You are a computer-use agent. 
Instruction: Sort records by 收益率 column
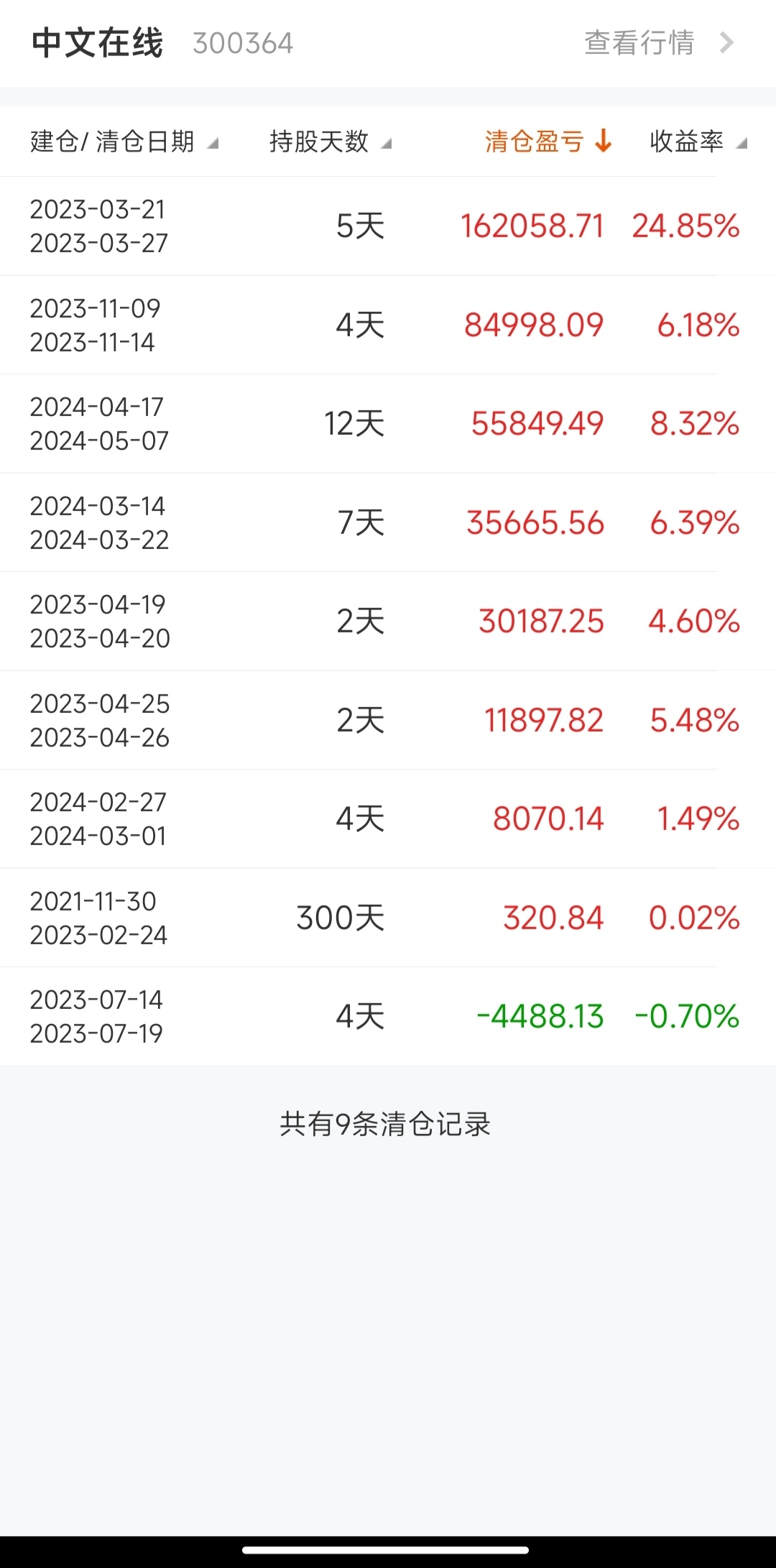(686, 142)
